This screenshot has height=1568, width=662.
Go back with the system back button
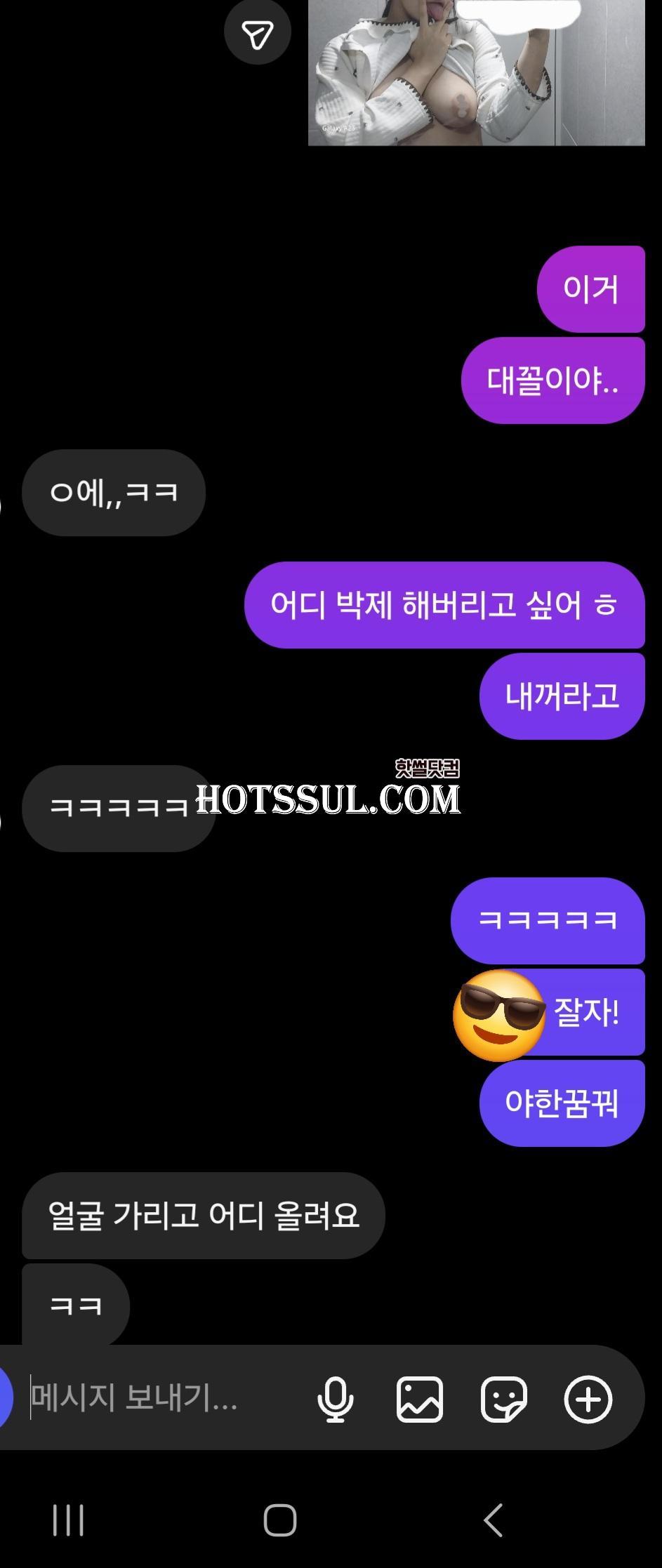(494, 1520)
